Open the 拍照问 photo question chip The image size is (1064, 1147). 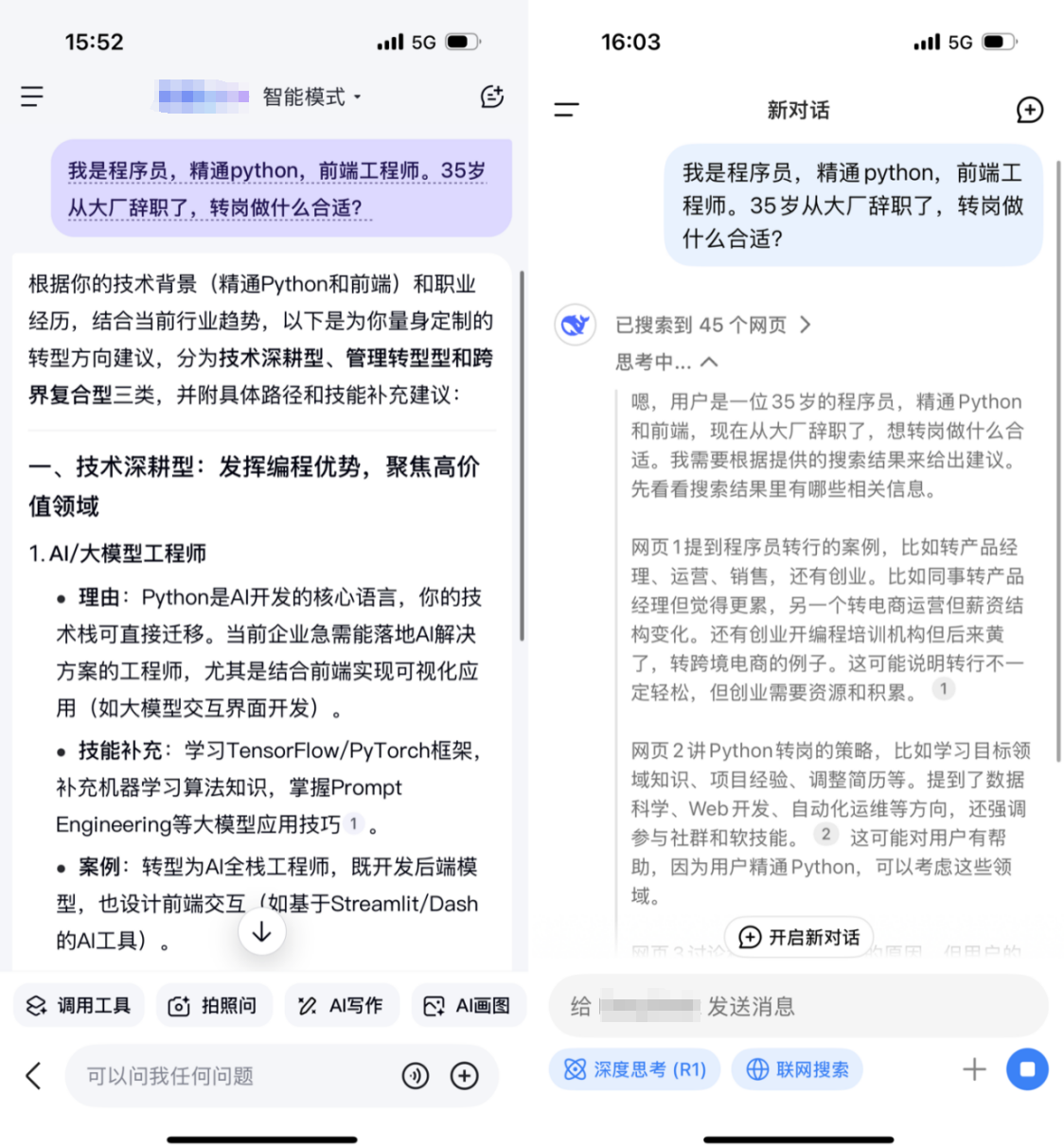click(x=213, y=1005)
